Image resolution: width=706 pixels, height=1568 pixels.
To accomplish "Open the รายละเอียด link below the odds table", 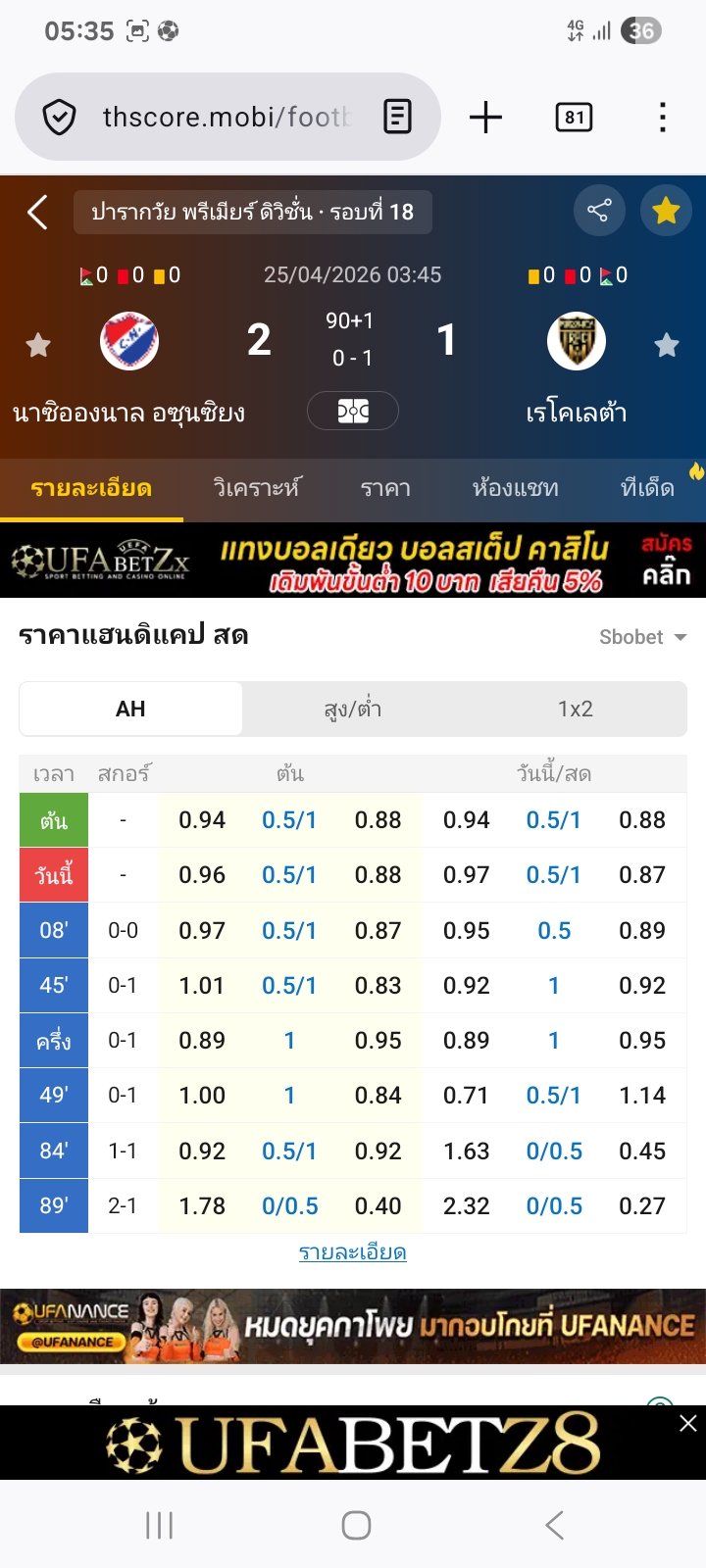I will (x=353, y=1252).
